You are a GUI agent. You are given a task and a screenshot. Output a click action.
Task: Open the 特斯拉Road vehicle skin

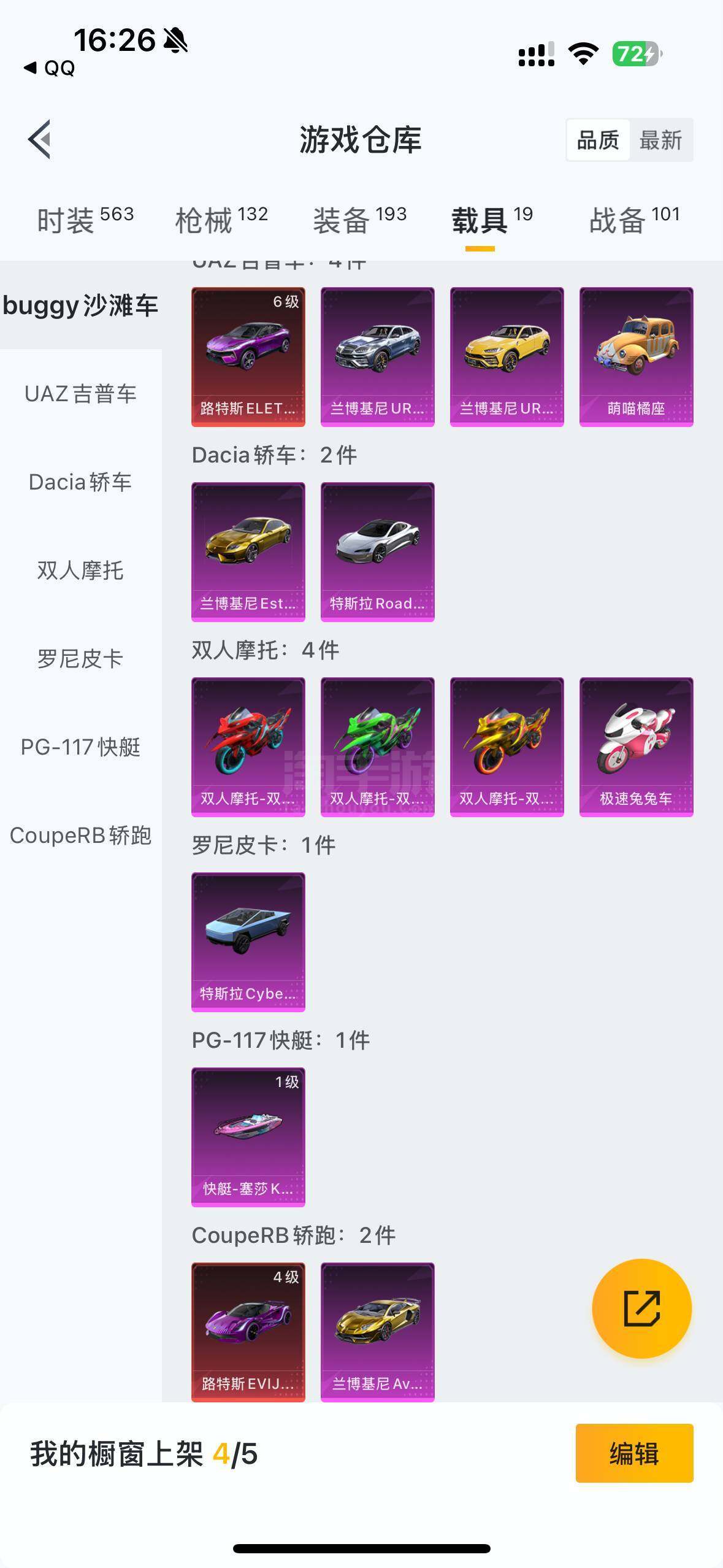click(377, 551)
